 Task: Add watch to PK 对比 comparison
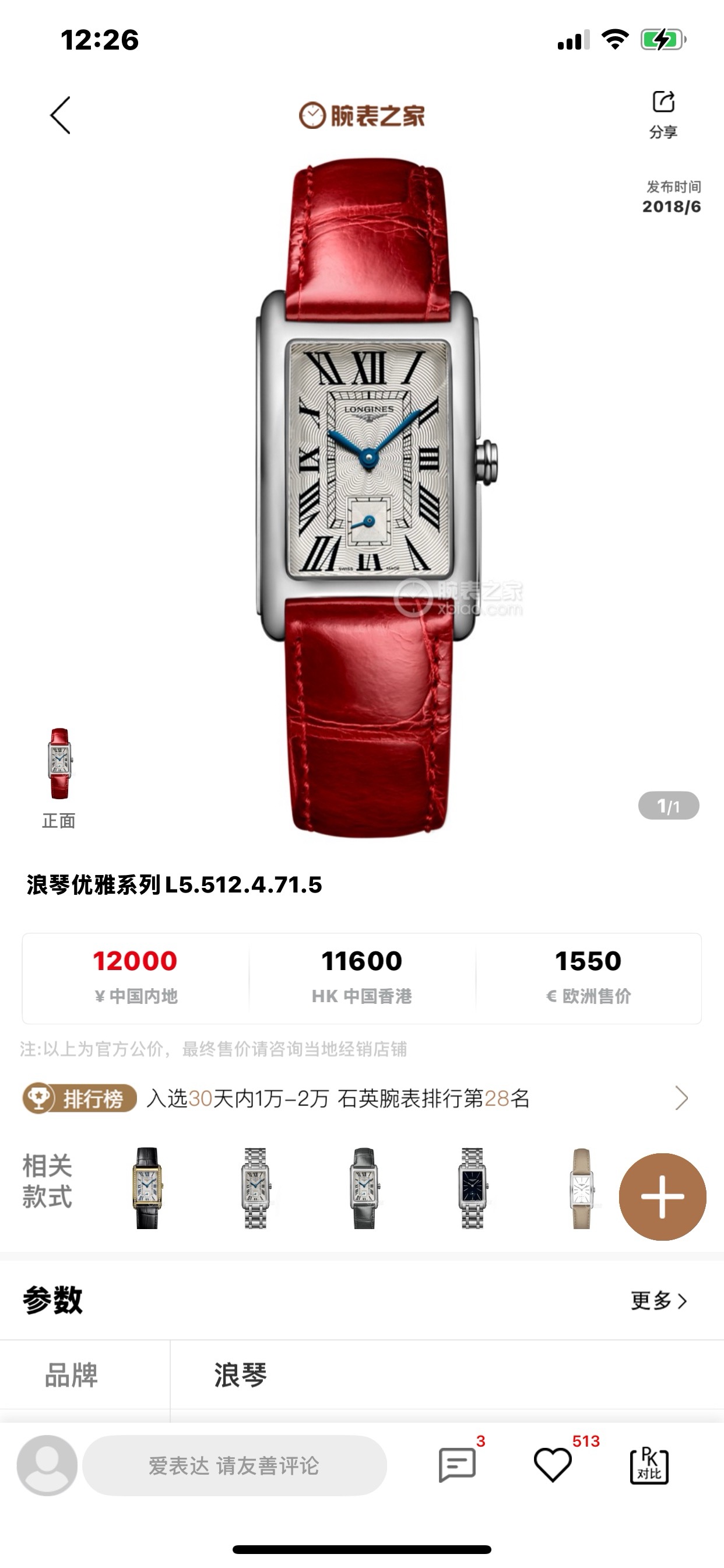point(649,1465)
